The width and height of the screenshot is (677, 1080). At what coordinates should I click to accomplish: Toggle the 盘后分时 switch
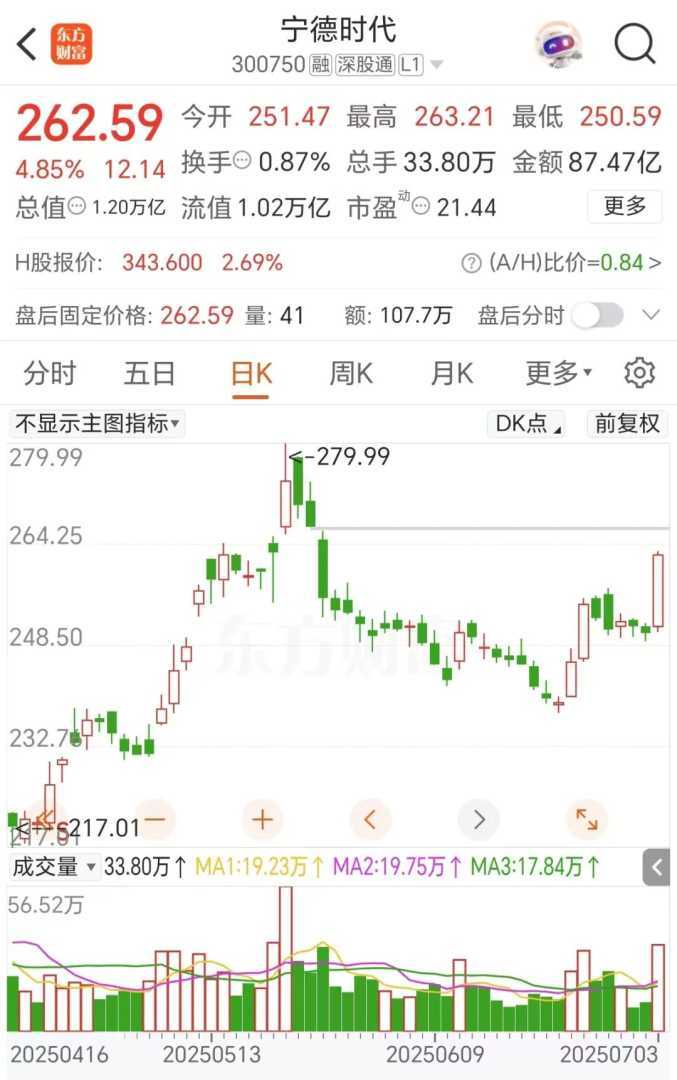pos(598,316)
